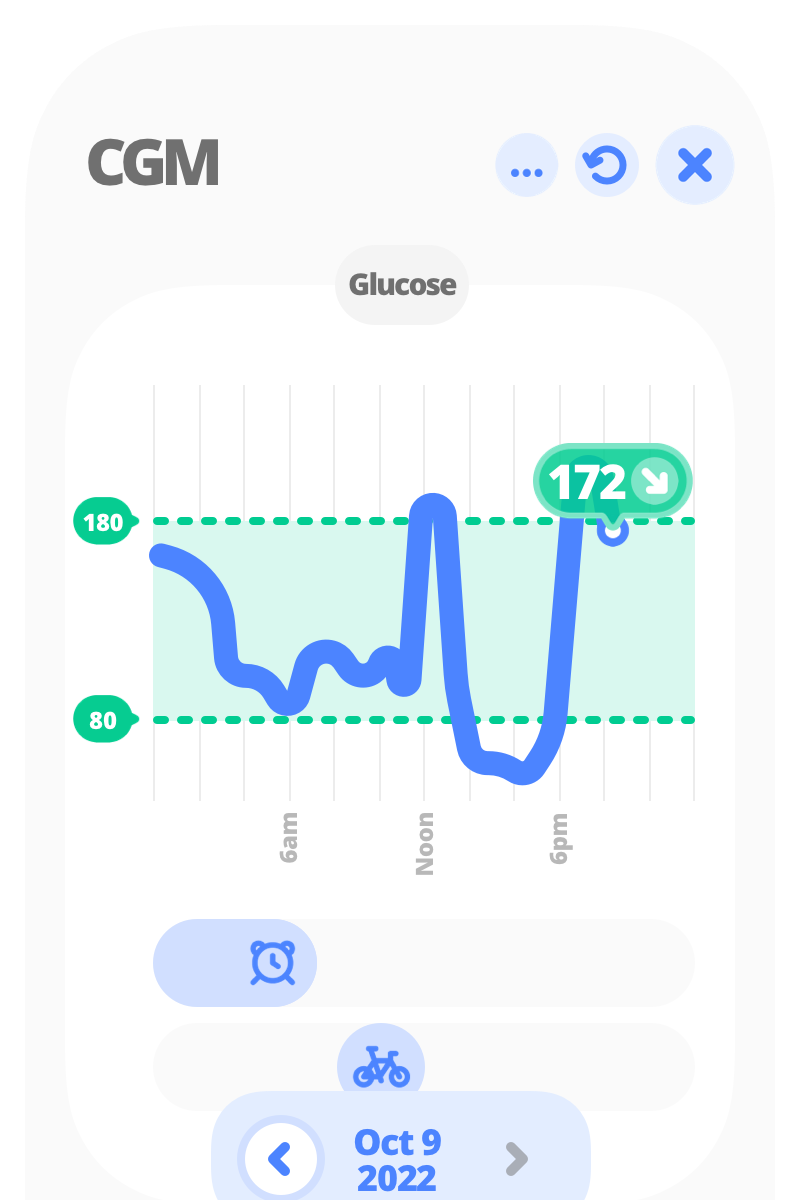
Task: Select the Glucose chip
Action: click(402, 285)
